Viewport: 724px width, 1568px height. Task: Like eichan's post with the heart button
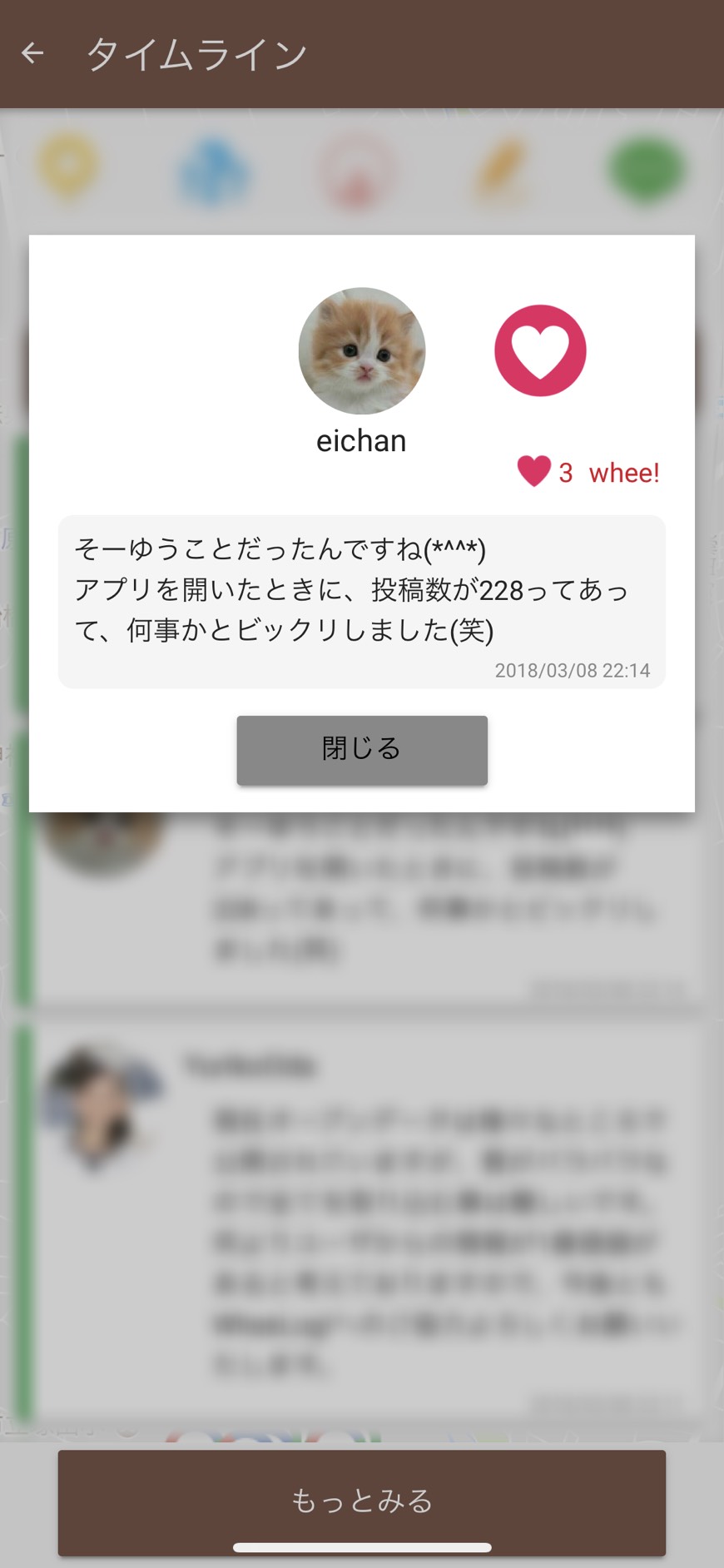click(x=540, y=350)
